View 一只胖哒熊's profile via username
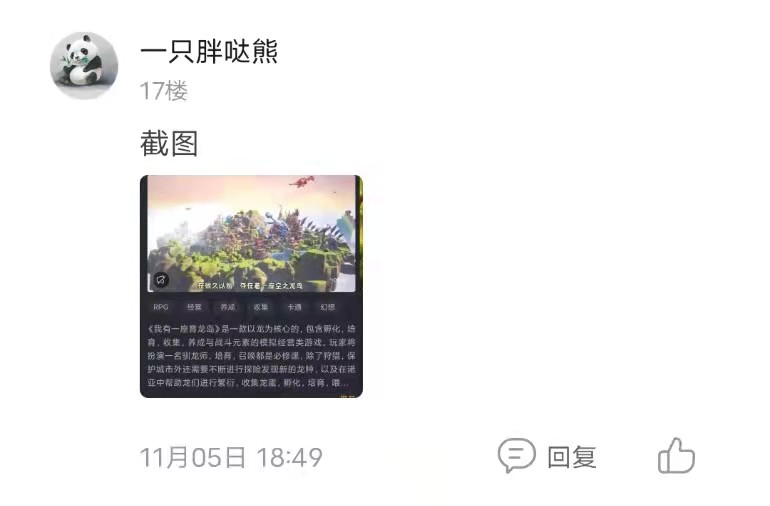Screen dimensions: 770x506 (x=209, y=51)
